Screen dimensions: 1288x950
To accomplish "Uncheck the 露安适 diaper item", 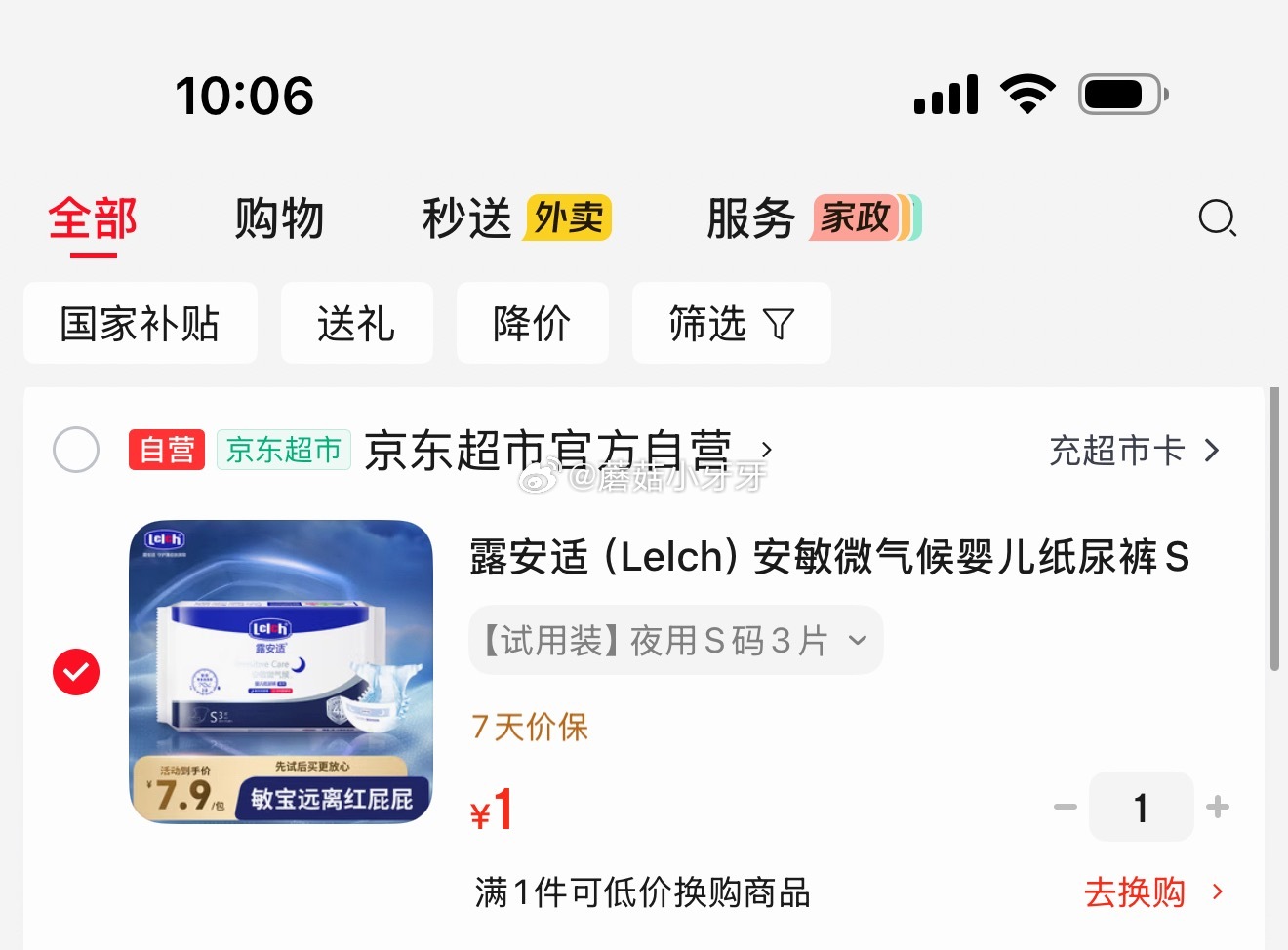I will click(x=76, y=672).
